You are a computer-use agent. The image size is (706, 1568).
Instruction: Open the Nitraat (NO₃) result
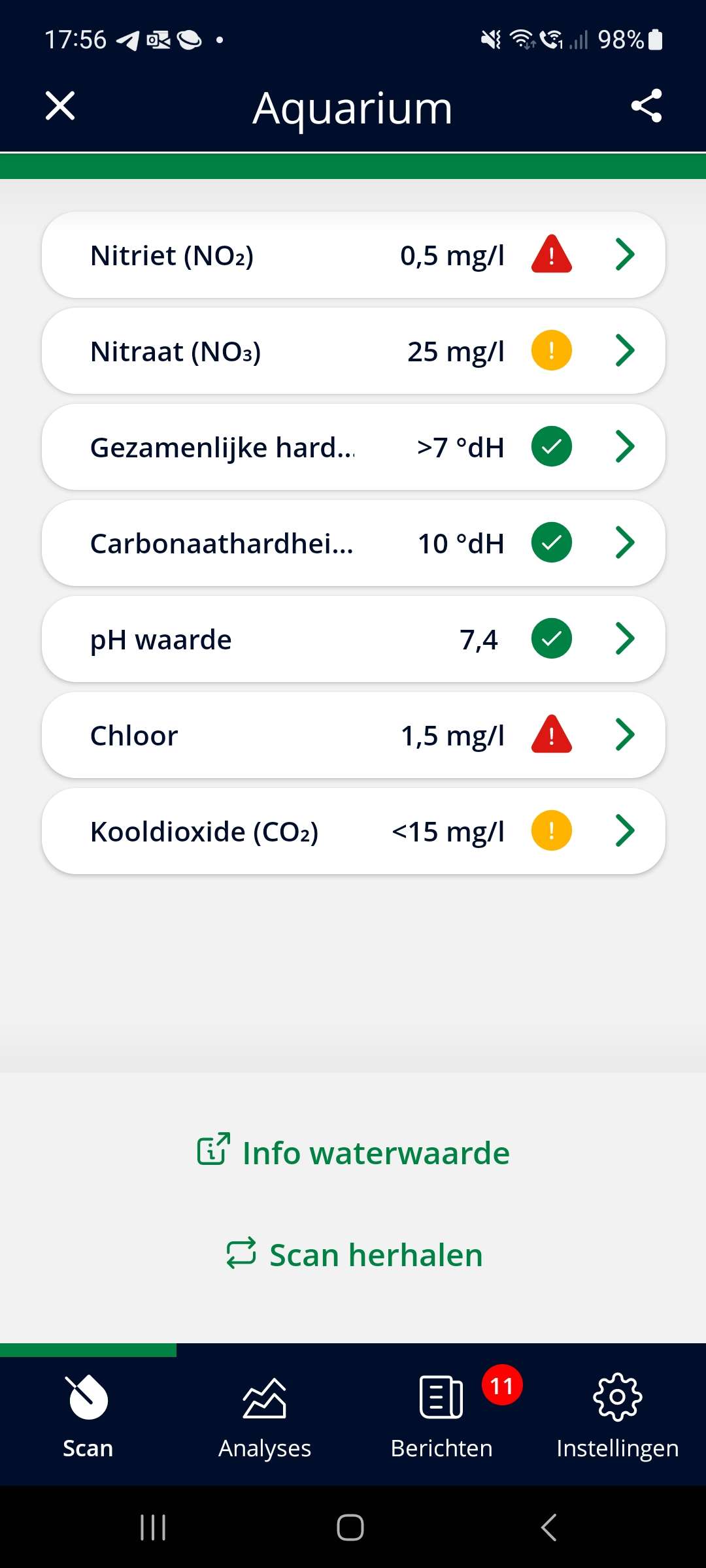coord(354,351)
